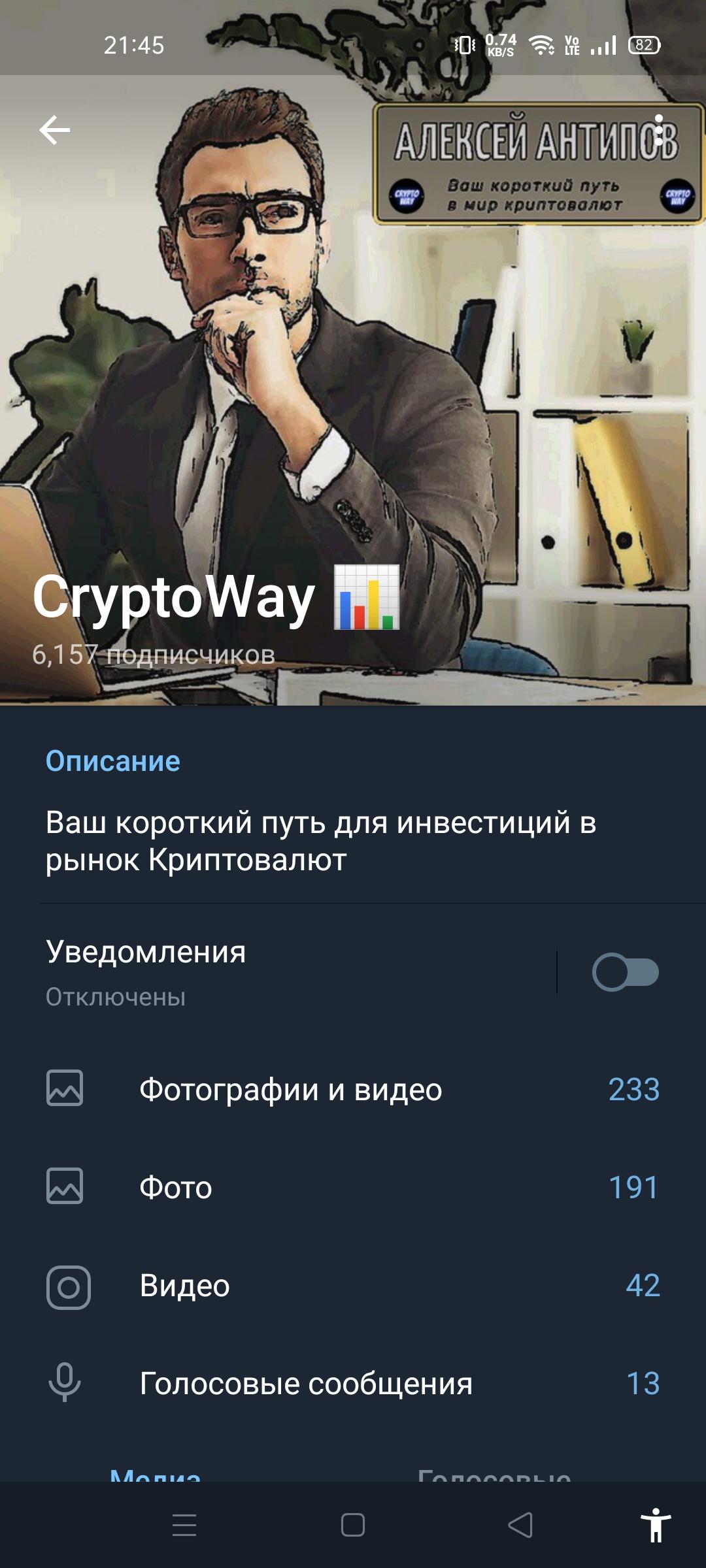Screen dimensions: 706x1568
Task: Tap the system home button
Action: [x=353, y=1526]
